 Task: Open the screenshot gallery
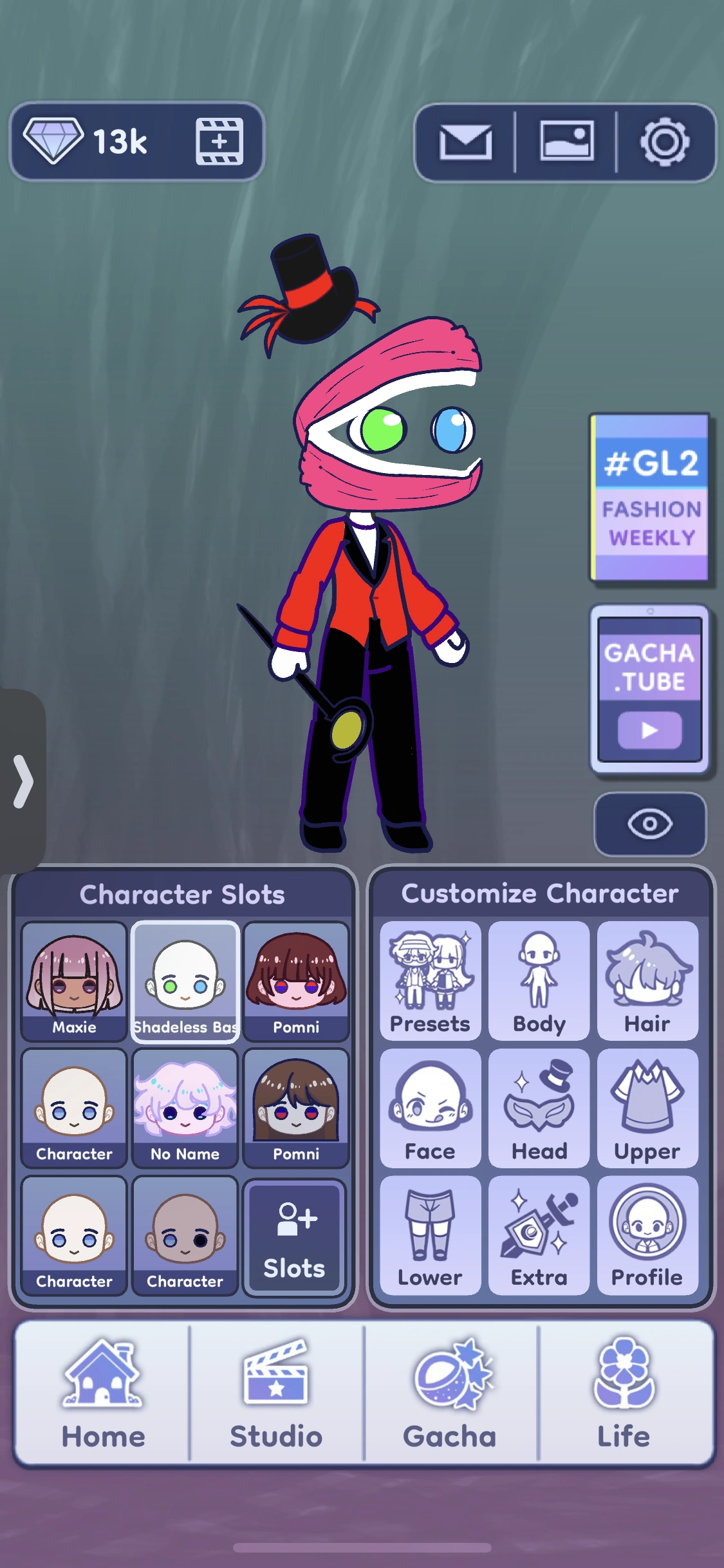[566, 143]
